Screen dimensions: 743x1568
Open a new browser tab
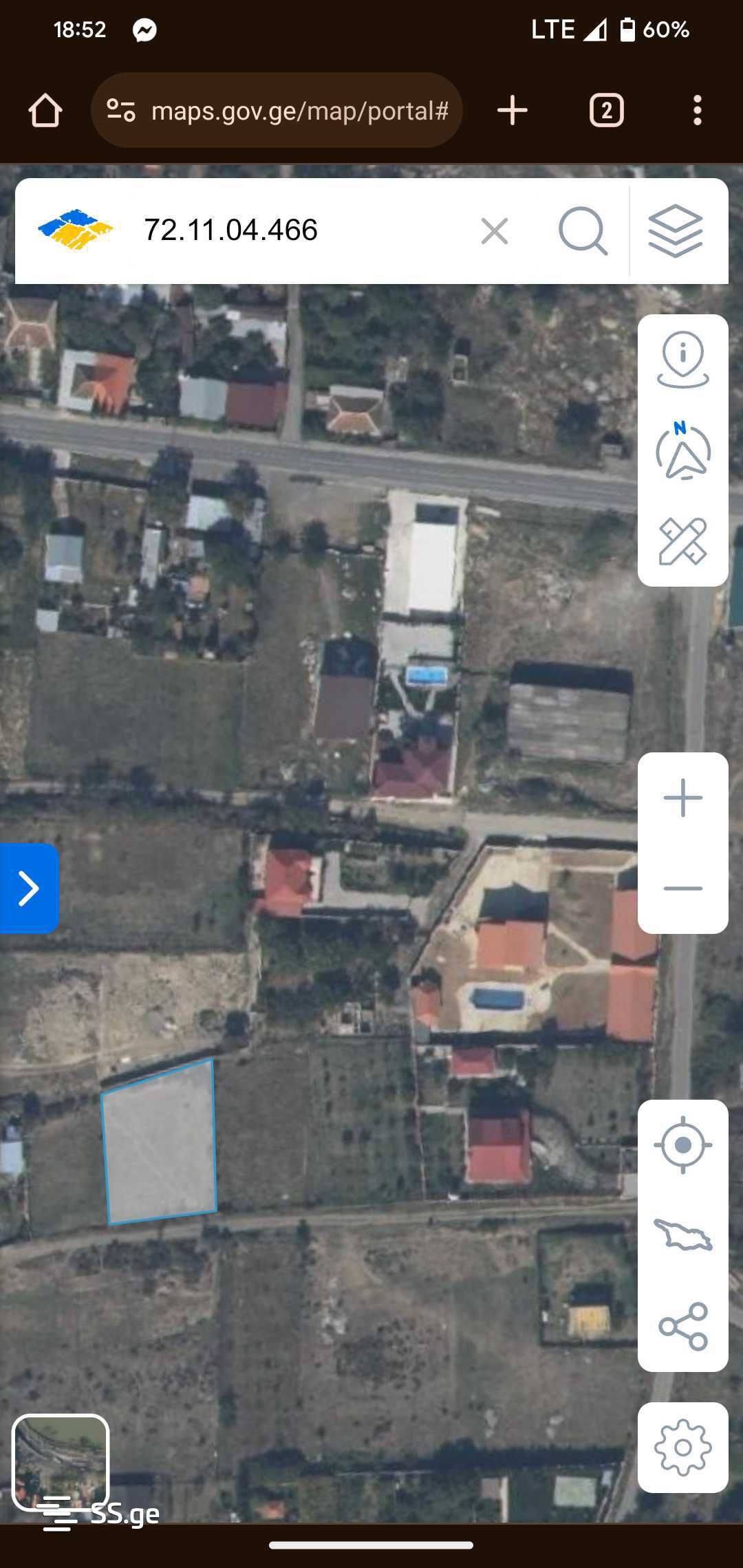[513, 111]
